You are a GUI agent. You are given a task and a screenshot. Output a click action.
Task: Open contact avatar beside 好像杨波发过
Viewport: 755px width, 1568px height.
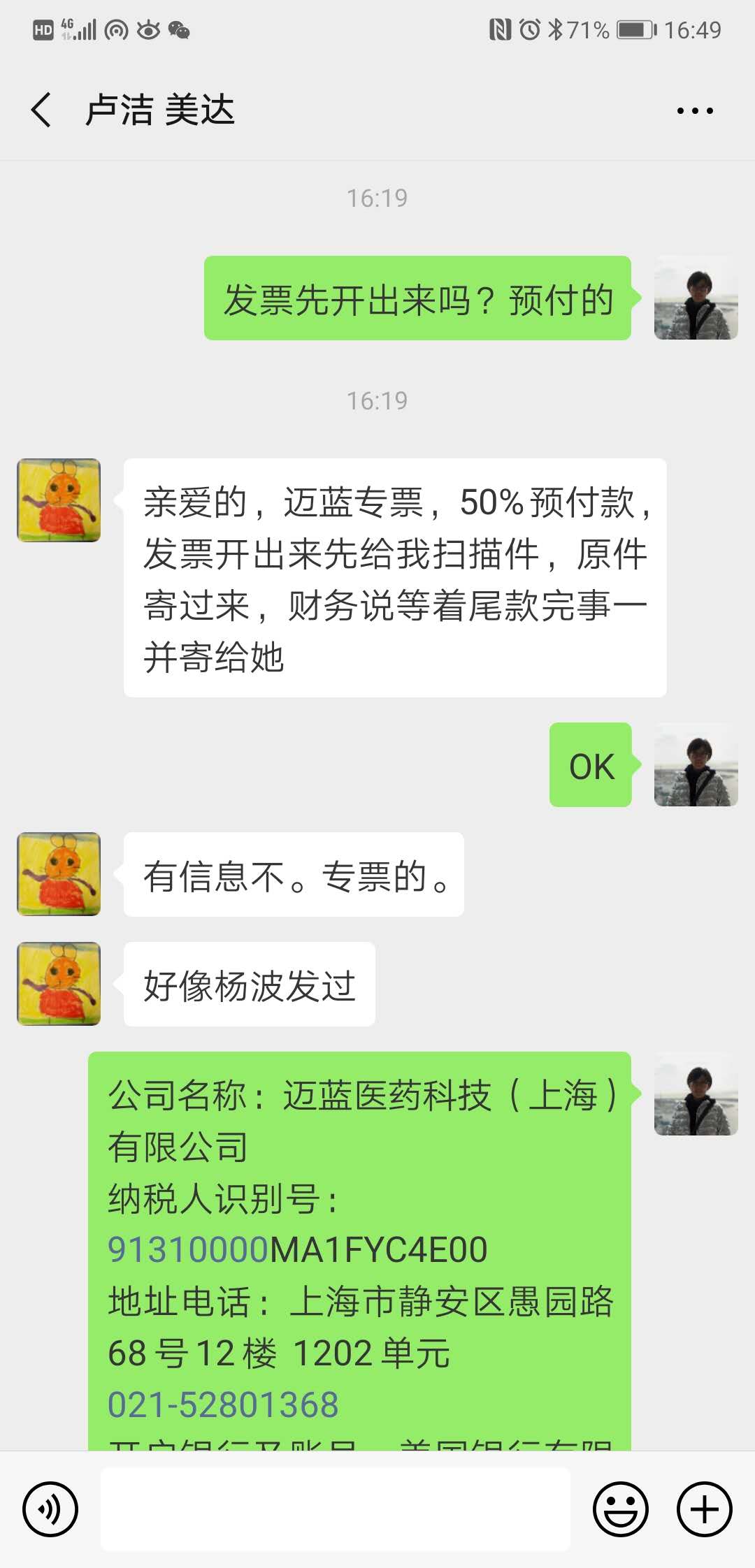point(59,984)
